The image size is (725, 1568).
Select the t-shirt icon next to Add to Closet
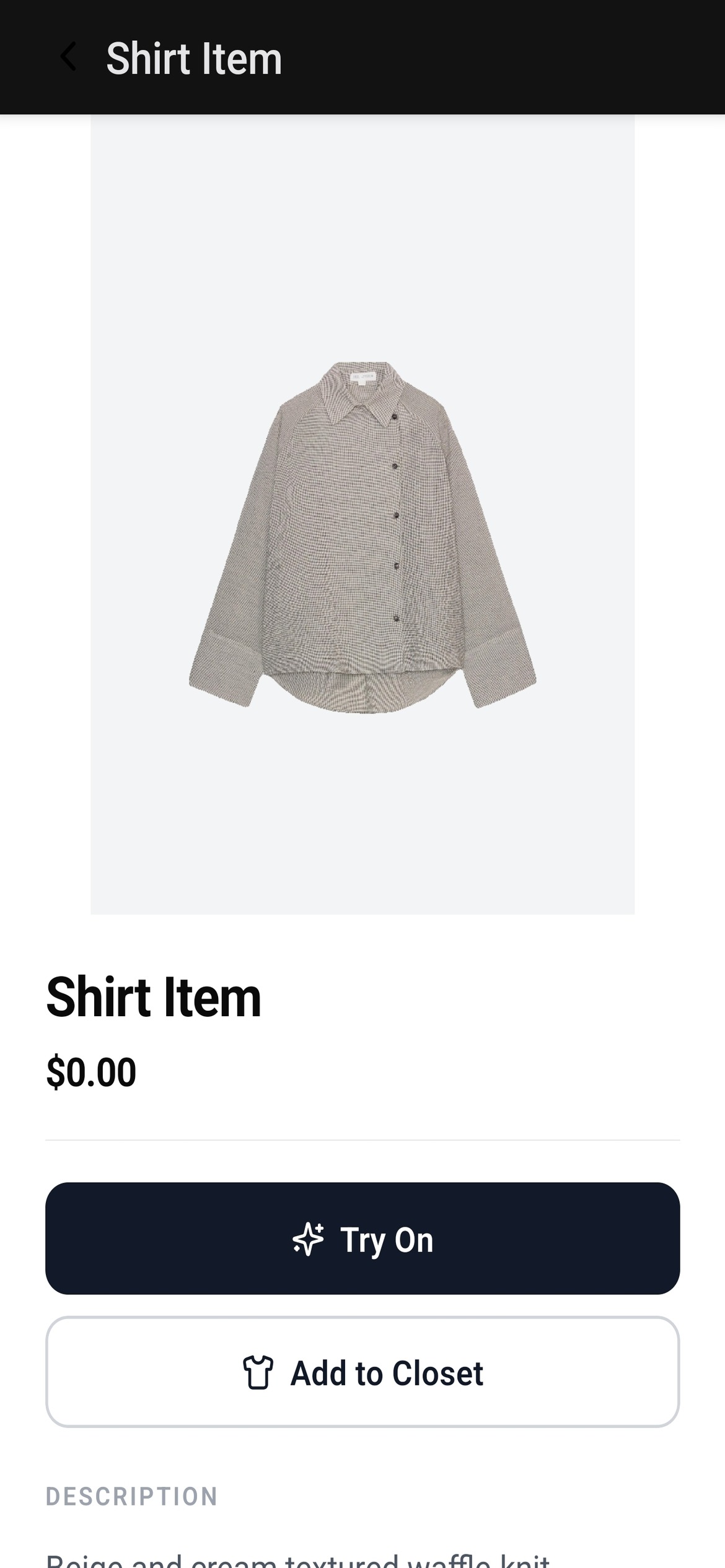click(260, 1373)
